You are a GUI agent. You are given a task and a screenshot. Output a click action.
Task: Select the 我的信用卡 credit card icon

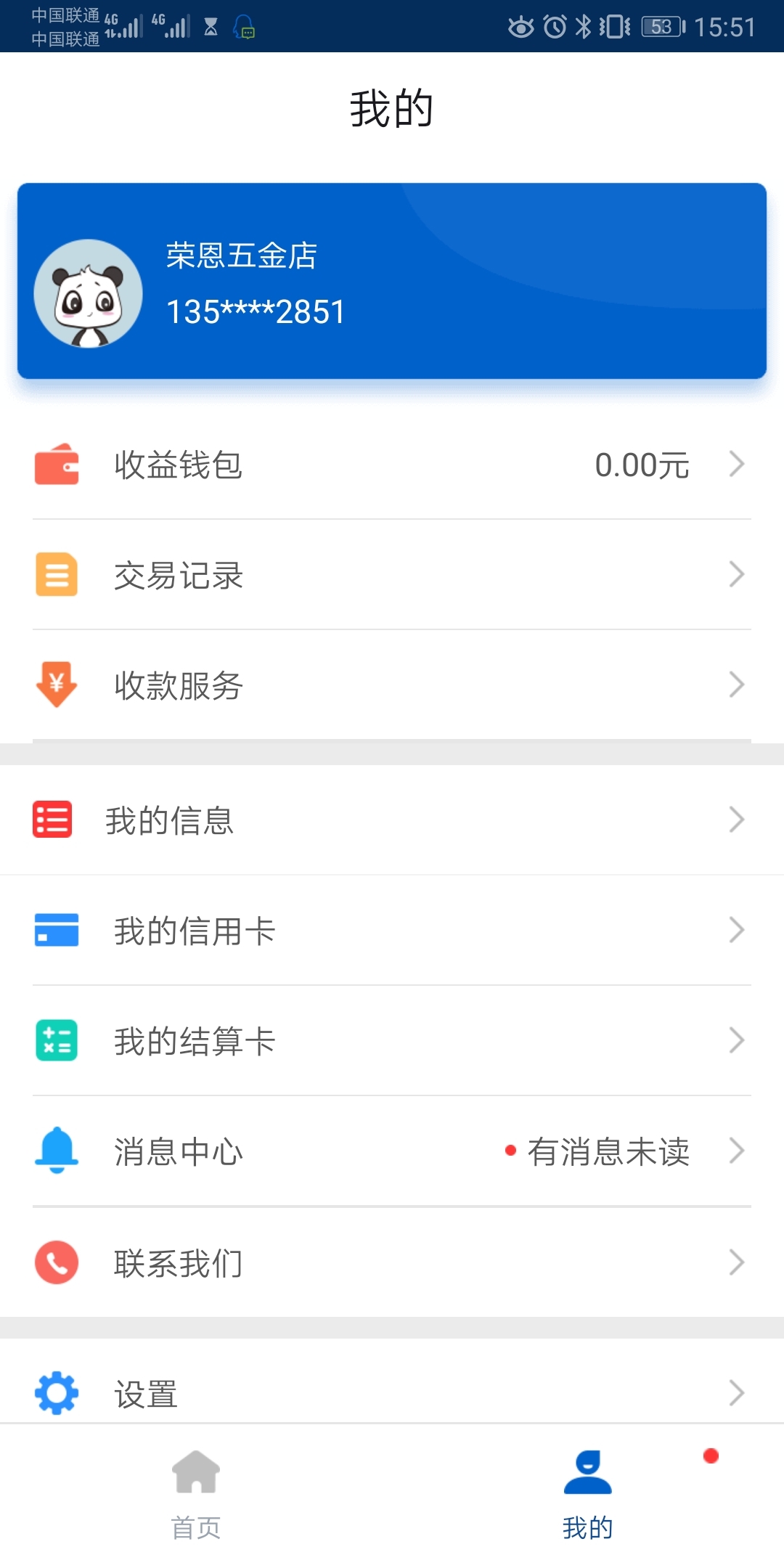coord(57,931)
